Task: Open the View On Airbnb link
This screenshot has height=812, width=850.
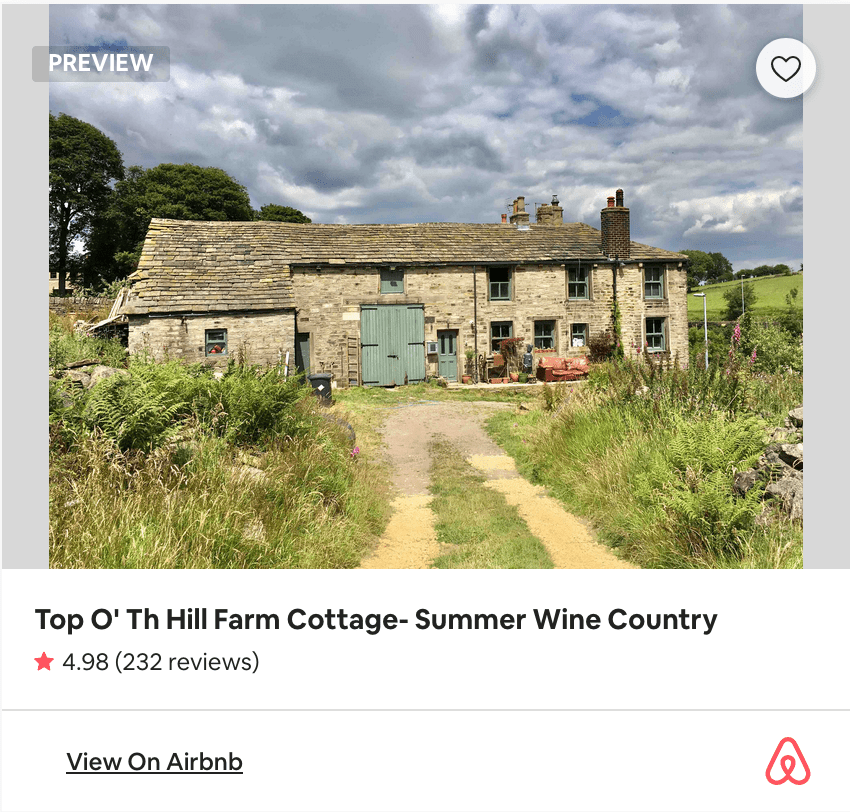Action: coord(155,762)
